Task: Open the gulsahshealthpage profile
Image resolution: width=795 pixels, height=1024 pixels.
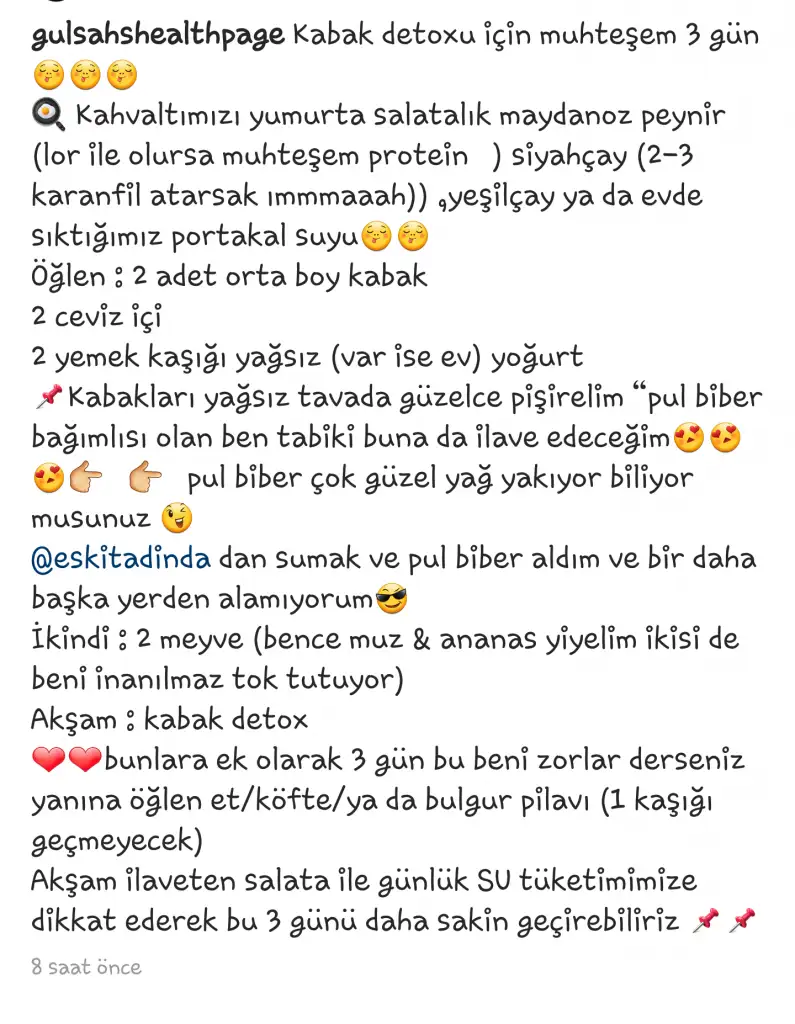Action: pos(159,38)
